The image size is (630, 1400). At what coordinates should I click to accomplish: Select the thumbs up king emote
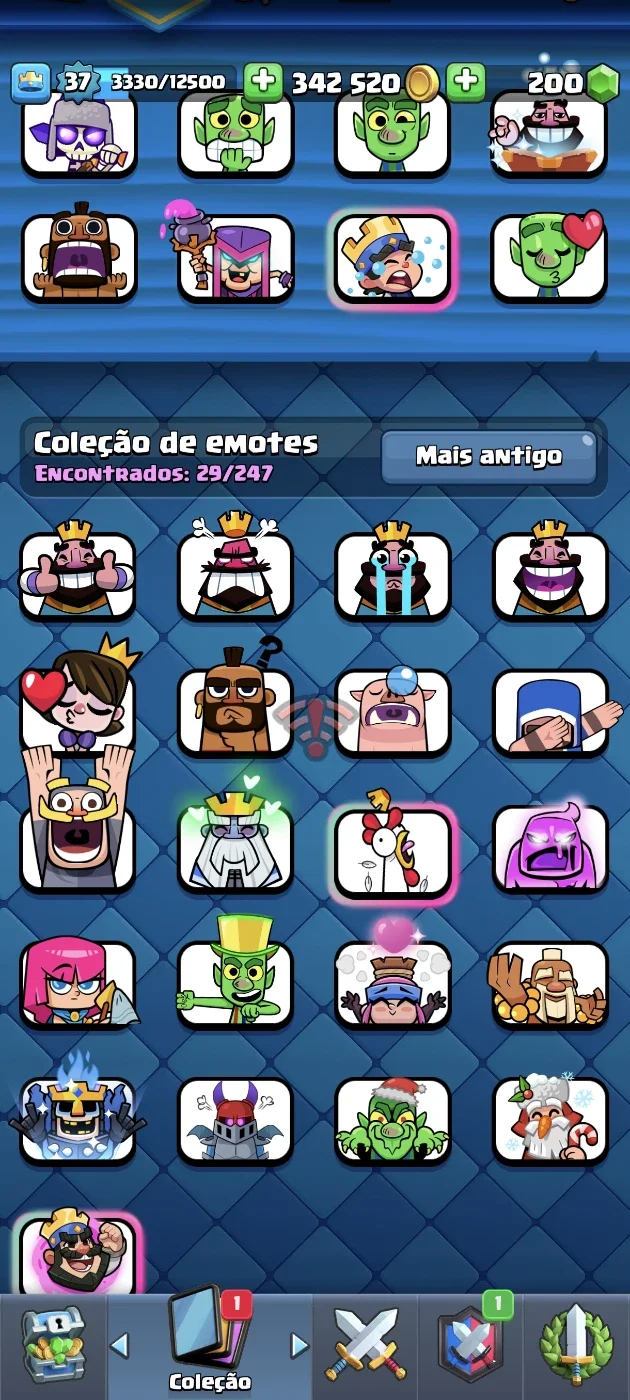click(78, 575)
